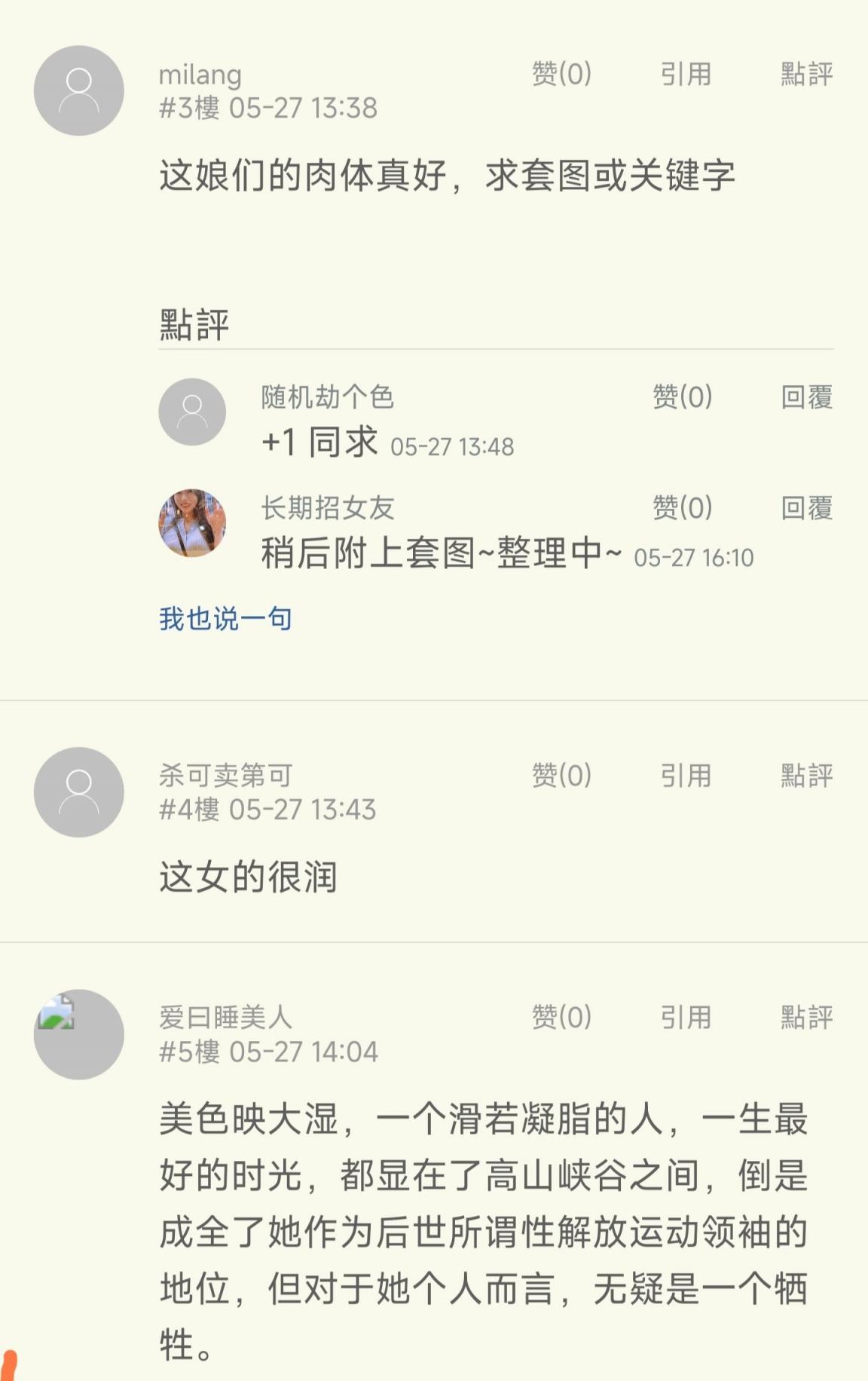
Task: Tap the 我也说一句 link
Action: [225, 619]
